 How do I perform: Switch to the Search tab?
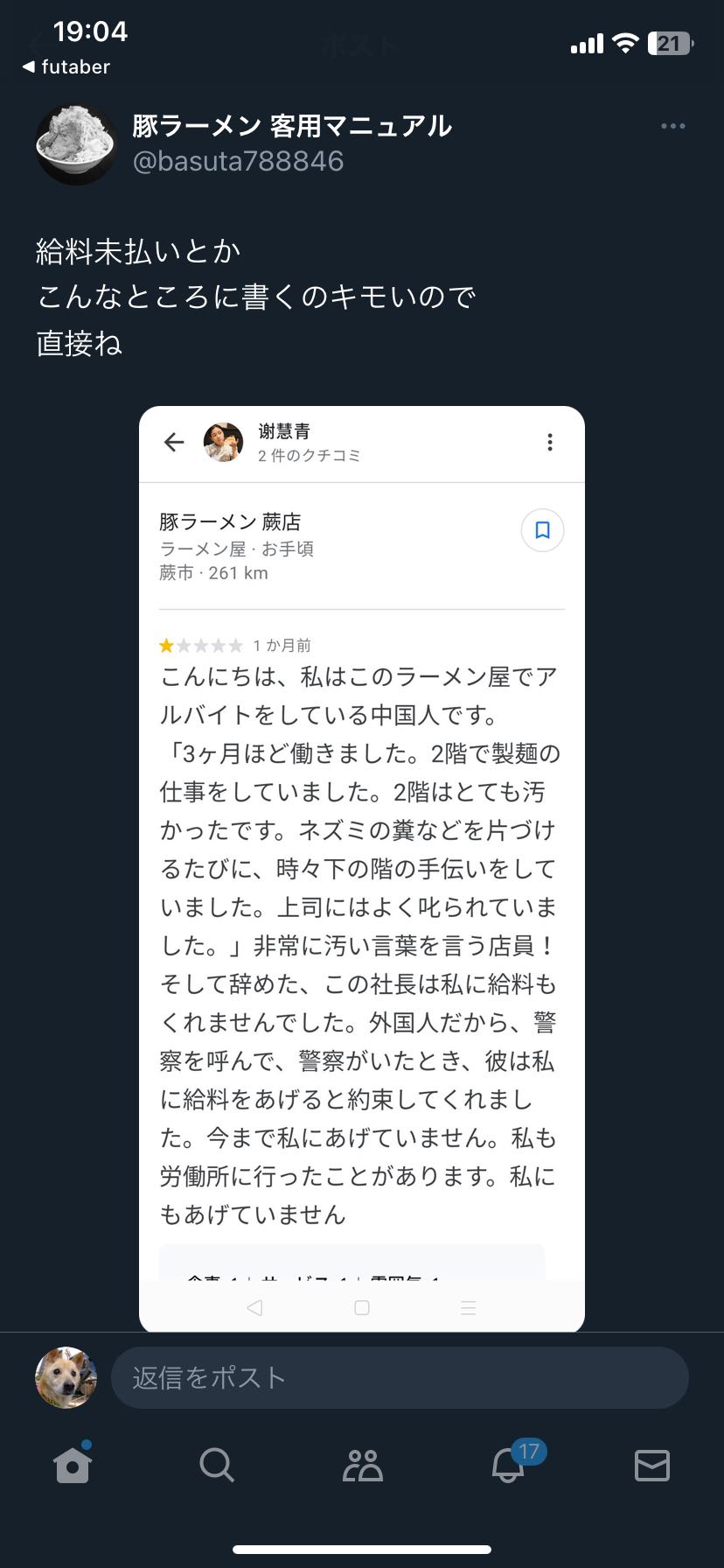point(217,1465)
